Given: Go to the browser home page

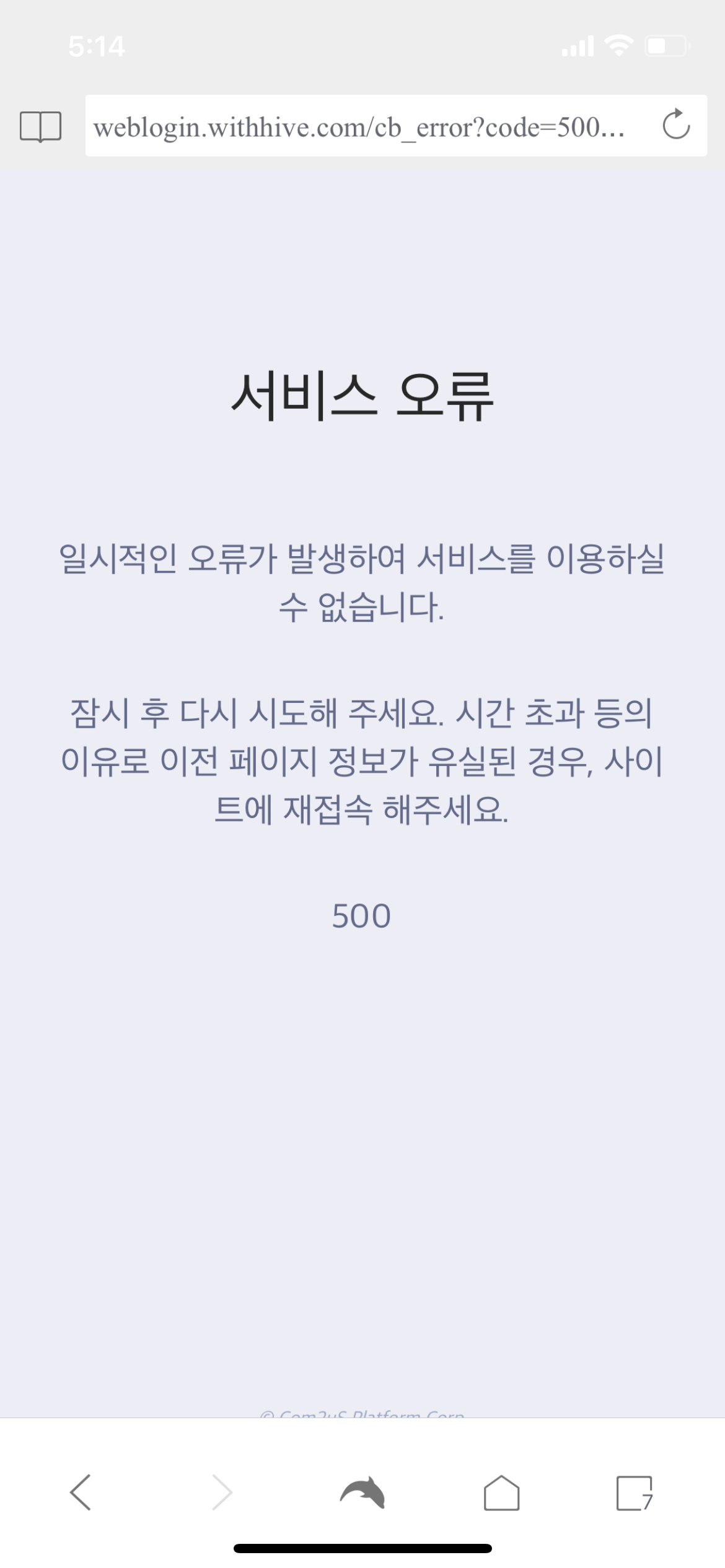Looking at the screenshot, I should (501, 1492).
